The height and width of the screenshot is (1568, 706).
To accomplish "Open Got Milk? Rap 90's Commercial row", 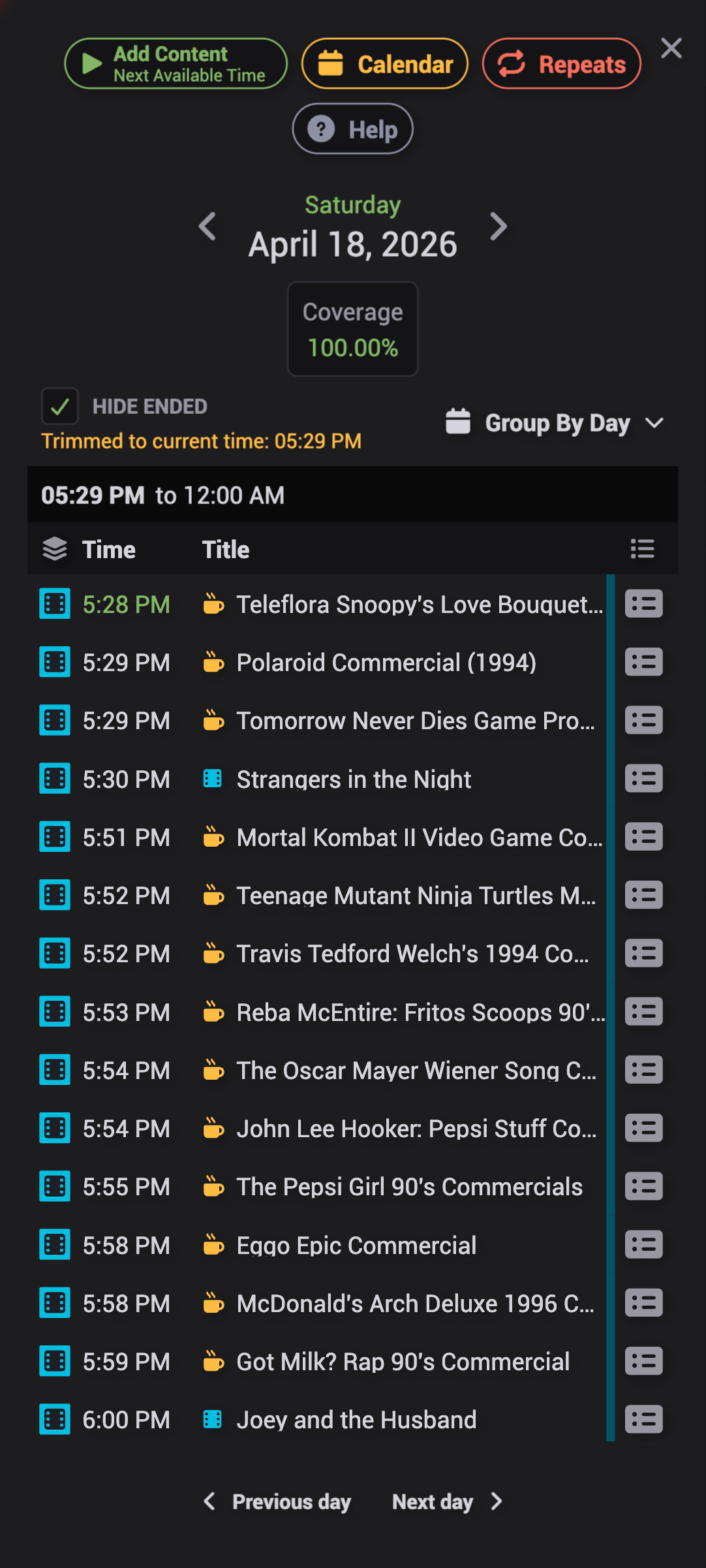I will point(403,1362).
